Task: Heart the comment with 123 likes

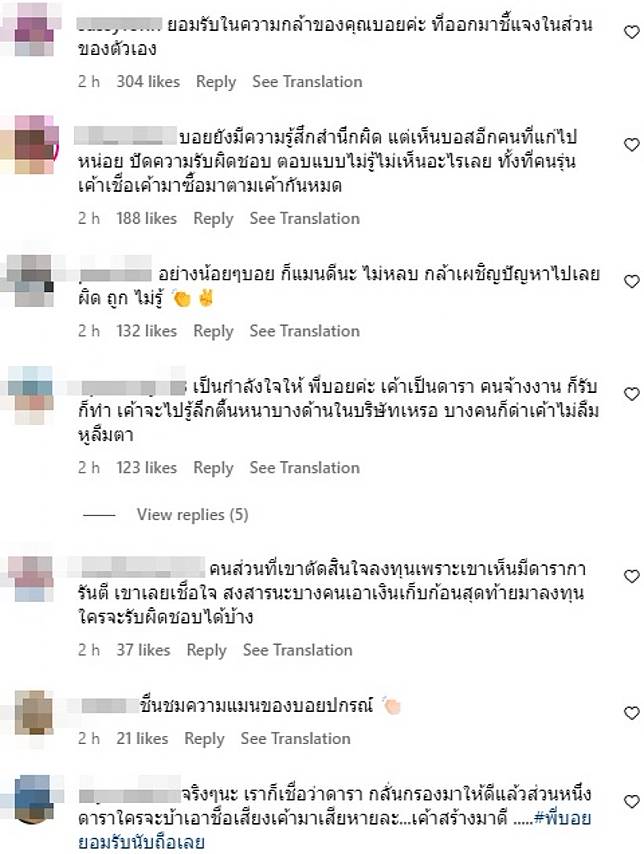Action: pos(630,395)
